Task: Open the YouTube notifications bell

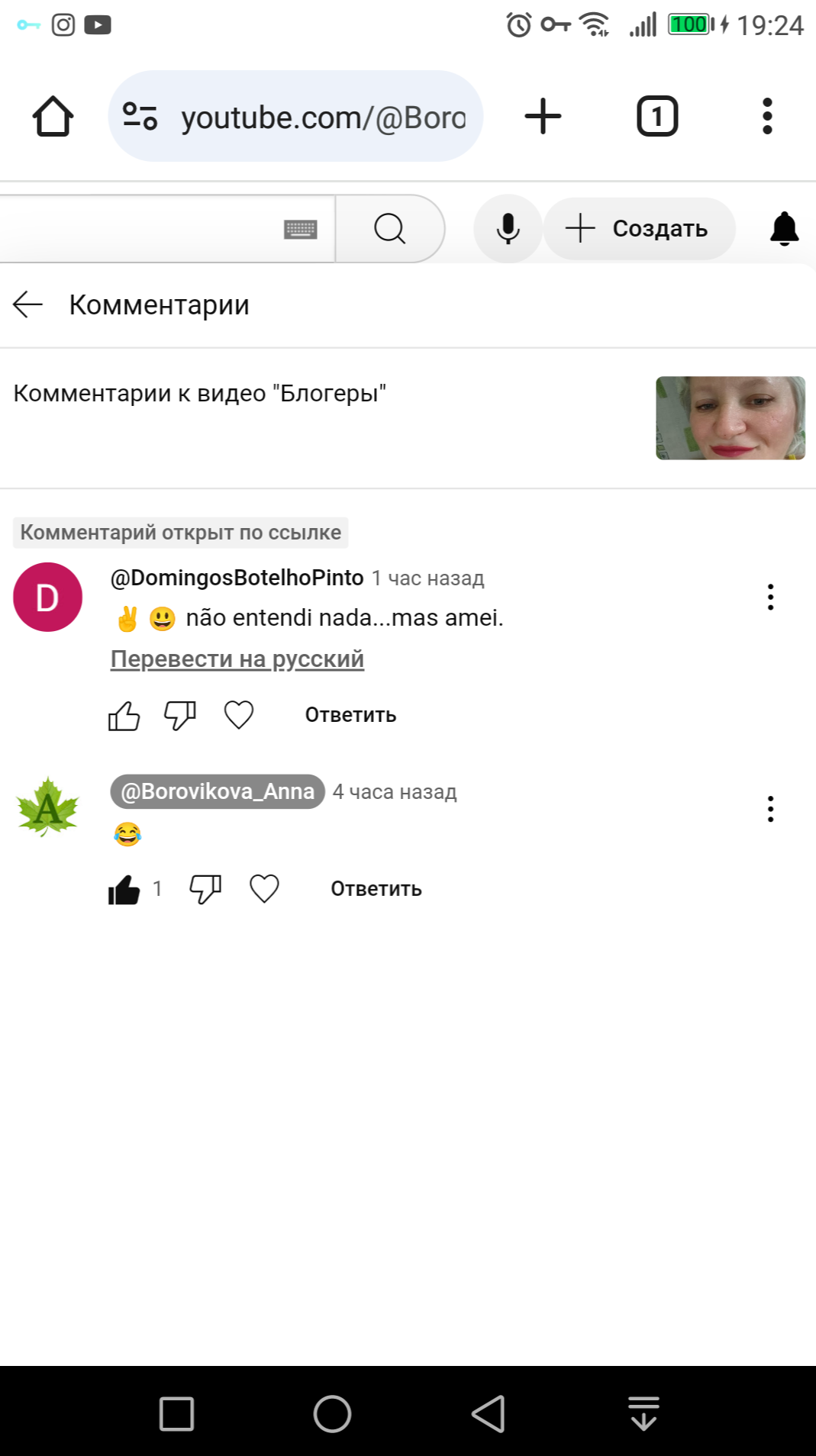Action: point(784,228)
